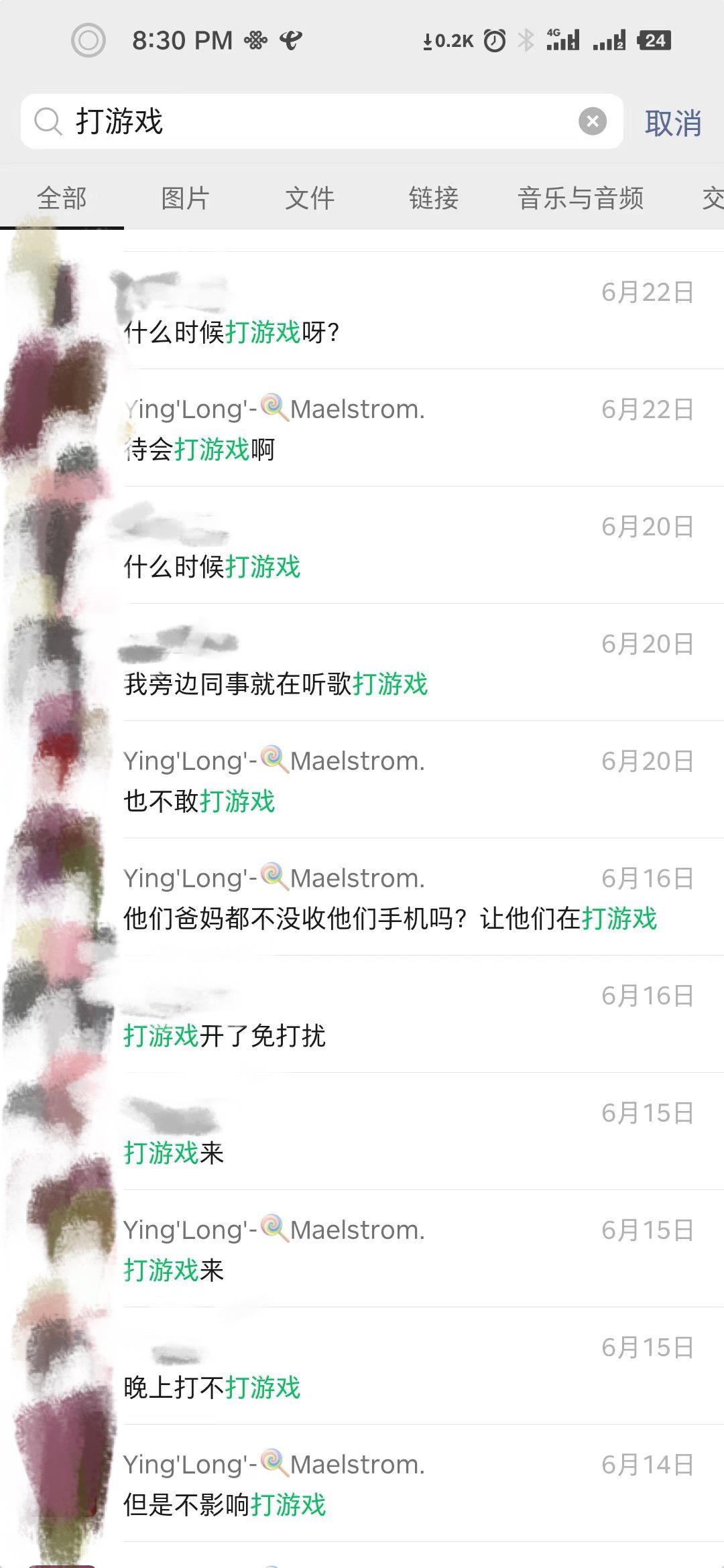
Task: Open the 6月20日 result 什么时候打游戏
Action: click(x=362, y=545)
